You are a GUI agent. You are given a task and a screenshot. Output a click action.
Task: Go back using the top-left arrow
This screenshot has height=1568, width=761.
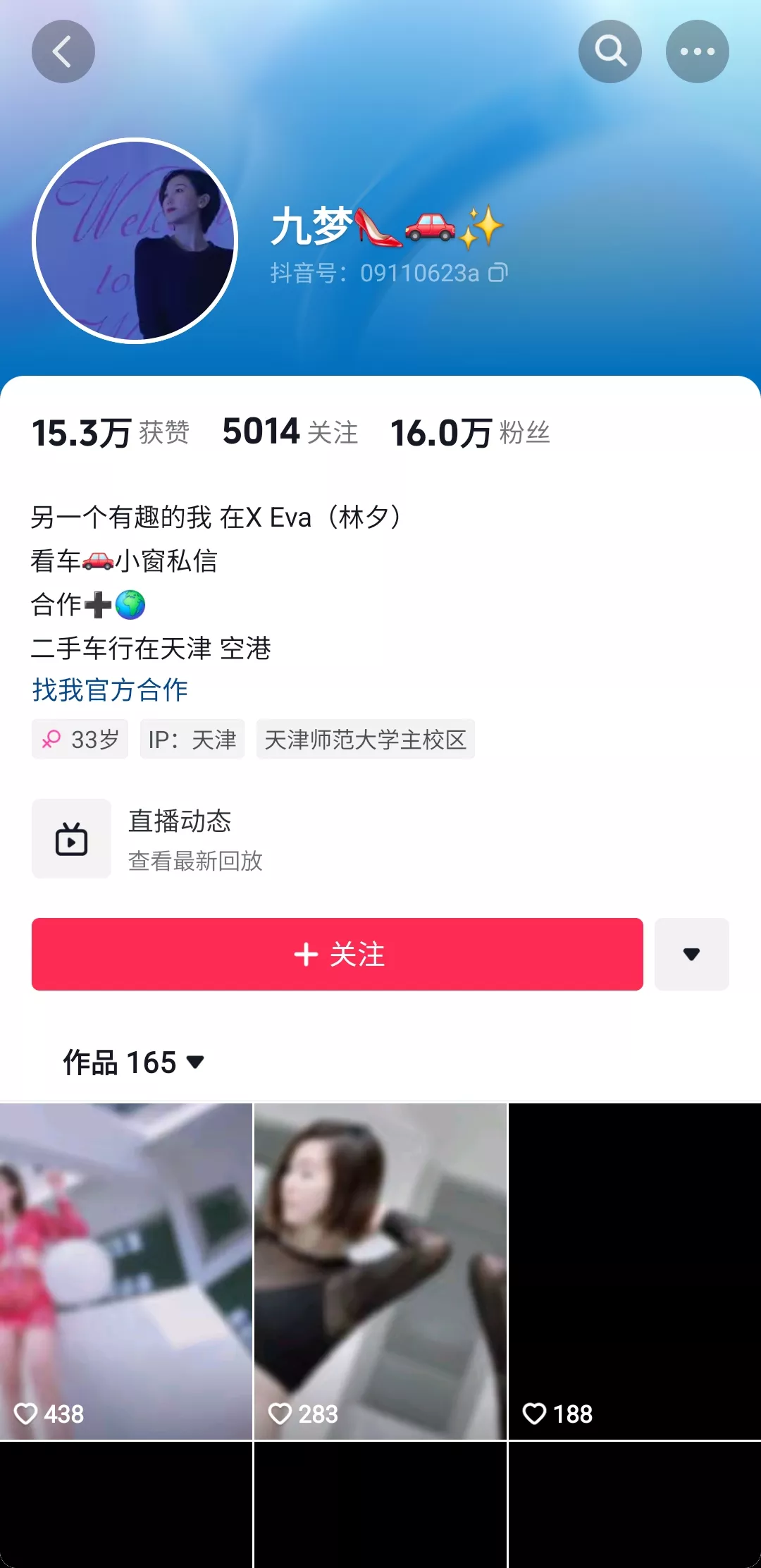pyautogui.click(x=63, y=51)
